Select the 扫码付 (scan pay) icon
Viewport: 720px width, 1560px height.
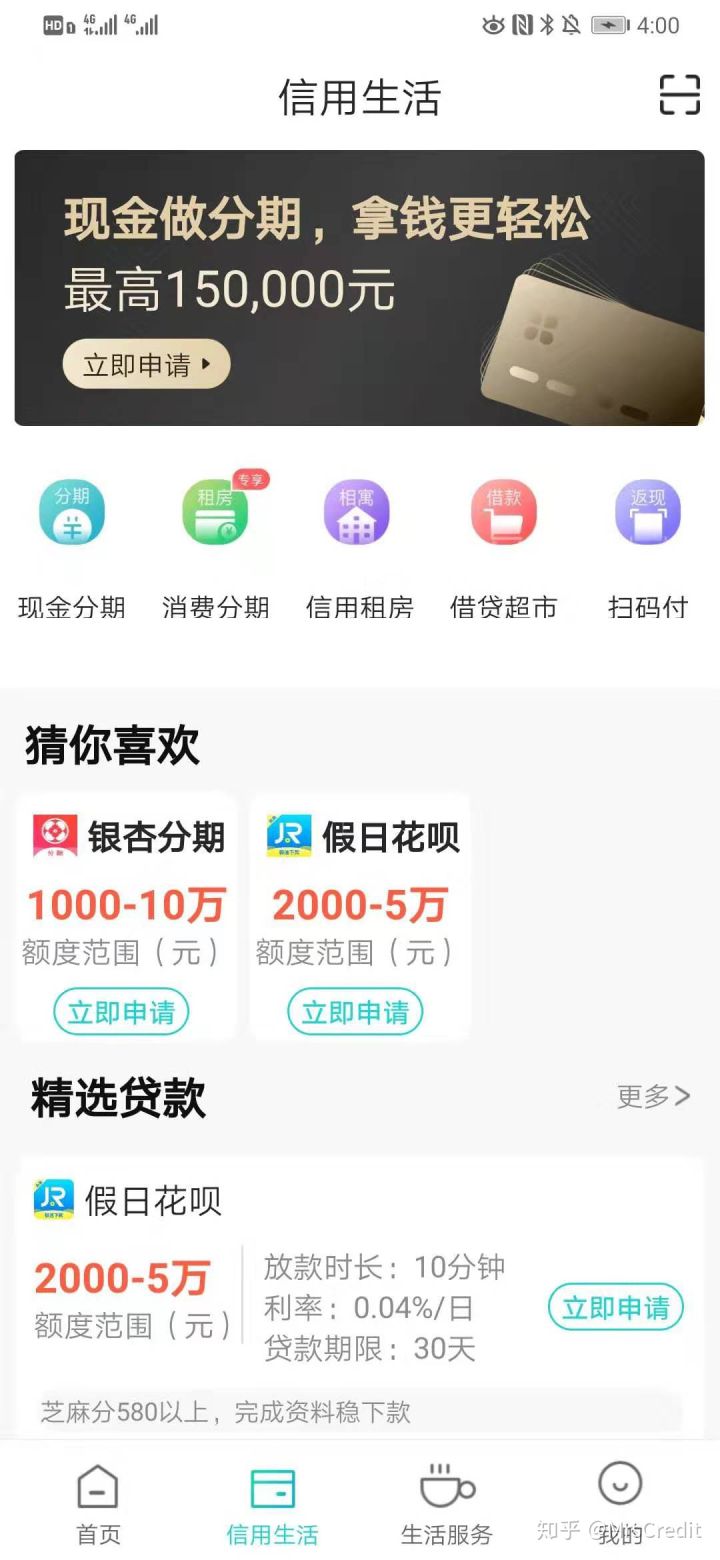648,512
